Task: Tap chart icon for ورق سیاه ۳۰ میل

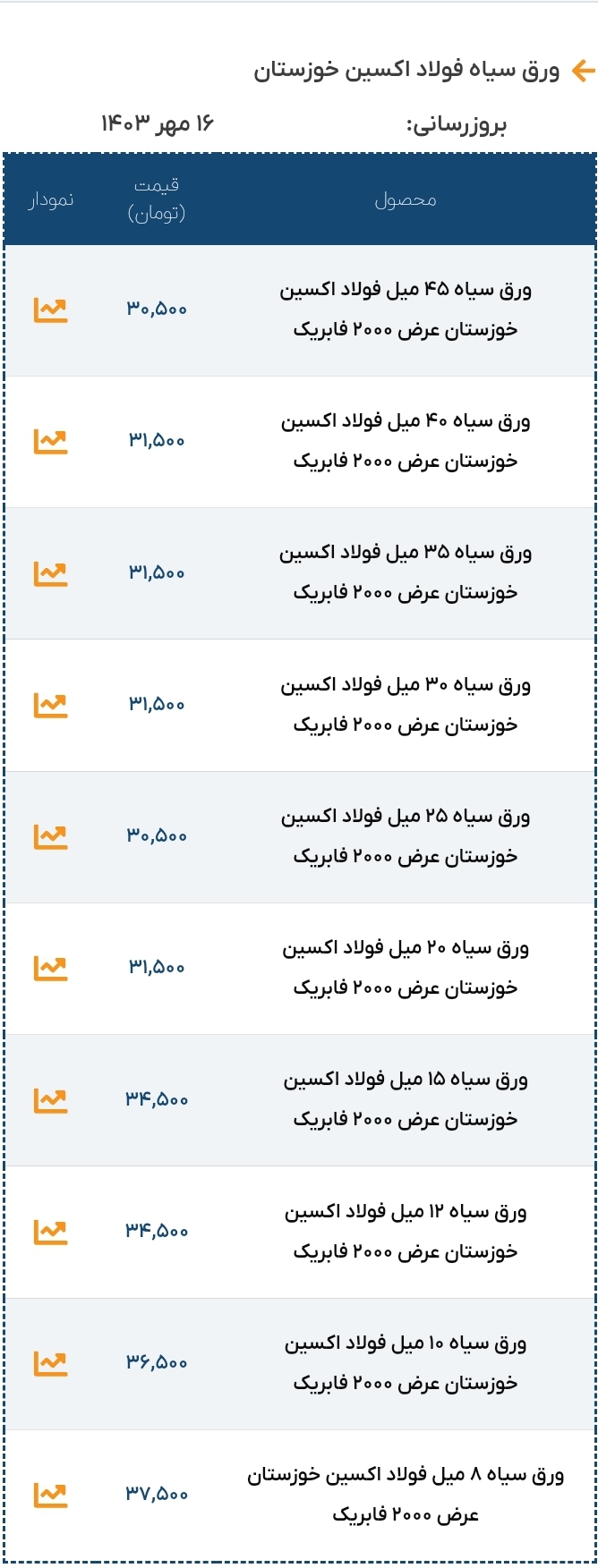Action: click(50, 705)
